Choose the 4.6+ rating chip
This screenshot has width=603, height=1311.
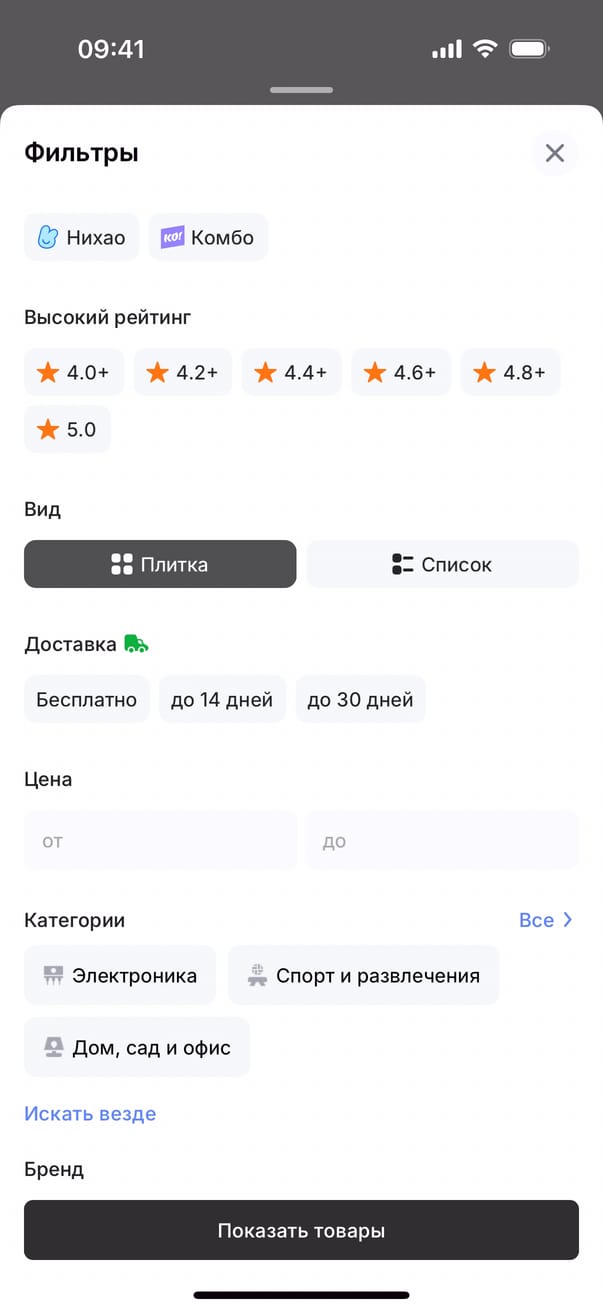point(400,373)
